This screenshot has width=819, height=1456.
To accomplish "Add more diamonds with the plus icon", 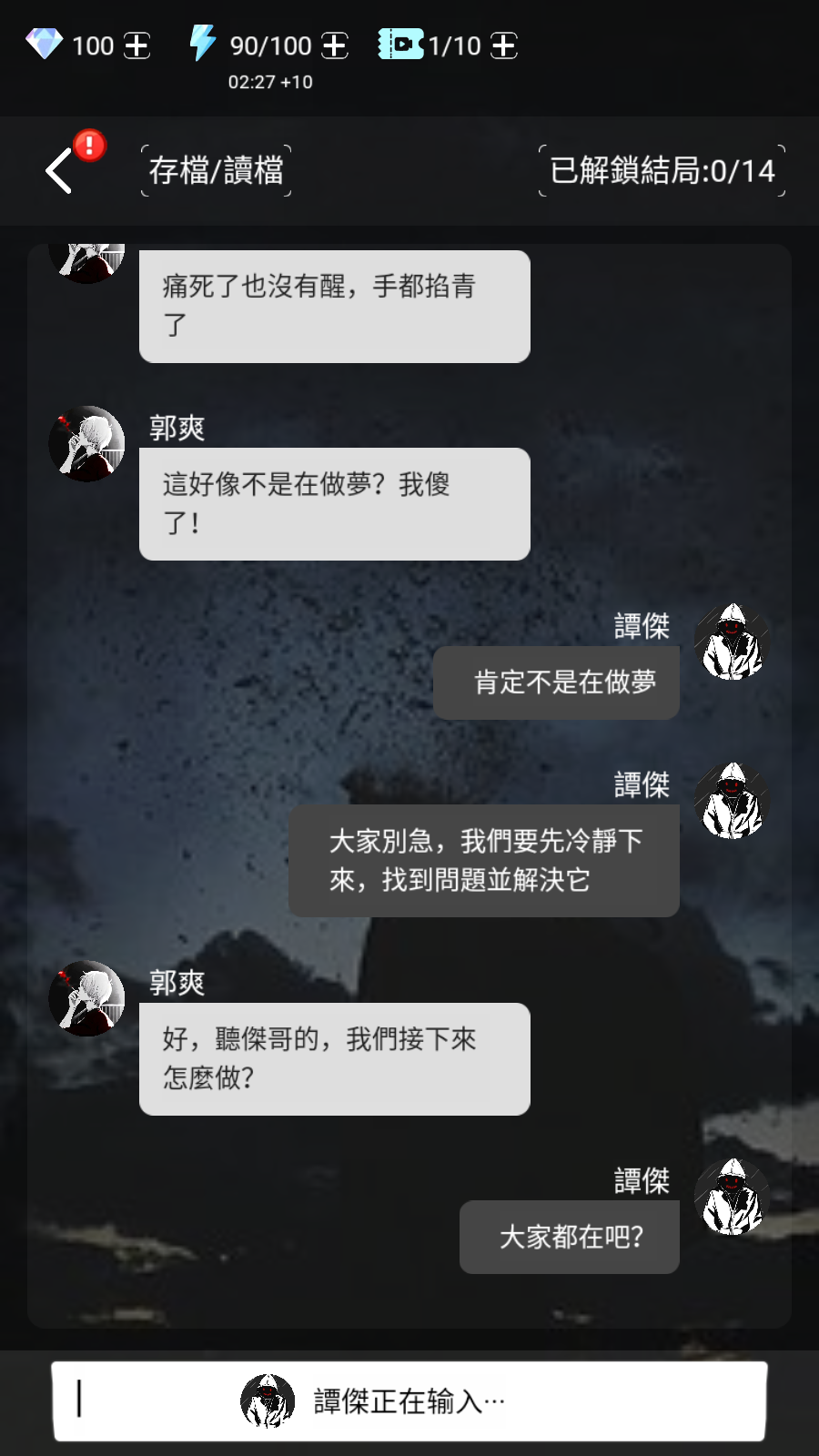I will (137, 45).
